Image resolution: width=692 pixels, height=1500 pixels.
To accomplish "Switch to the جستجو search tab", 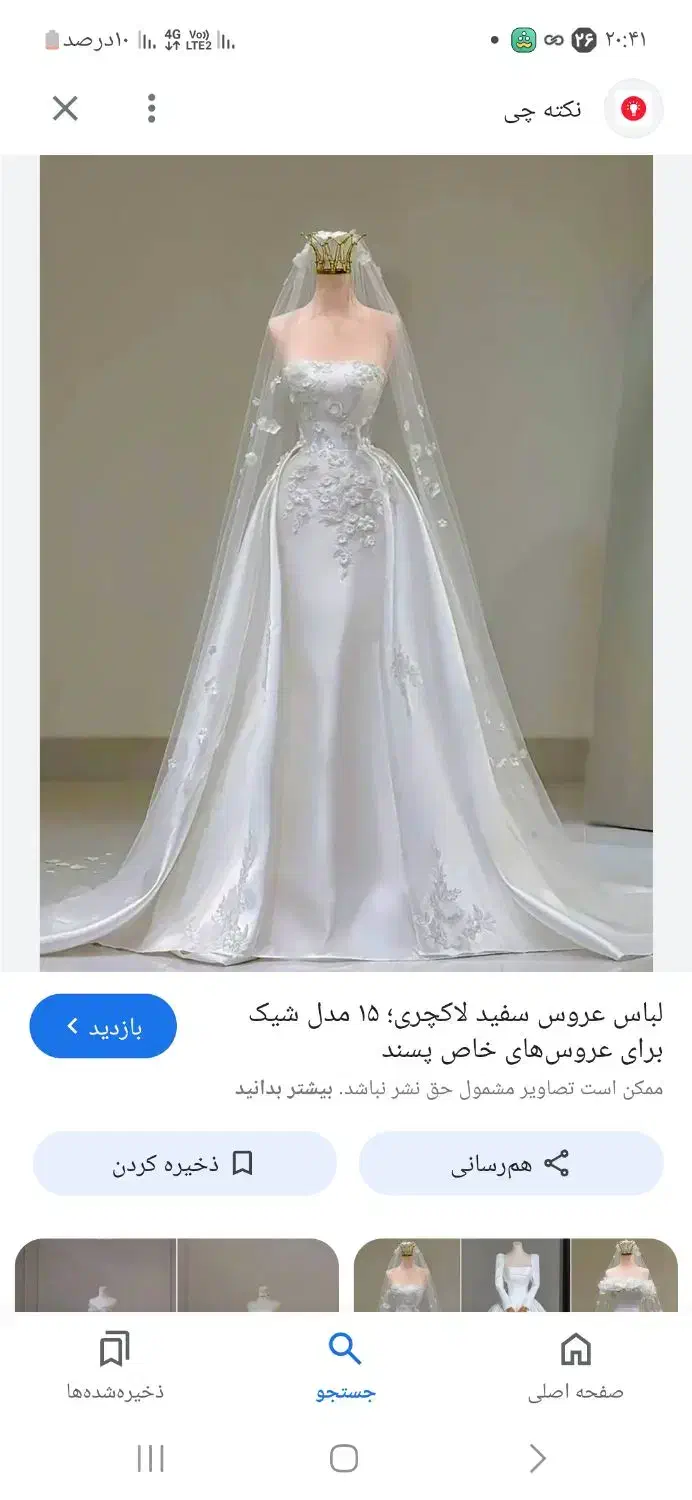I will [345, 1366].
